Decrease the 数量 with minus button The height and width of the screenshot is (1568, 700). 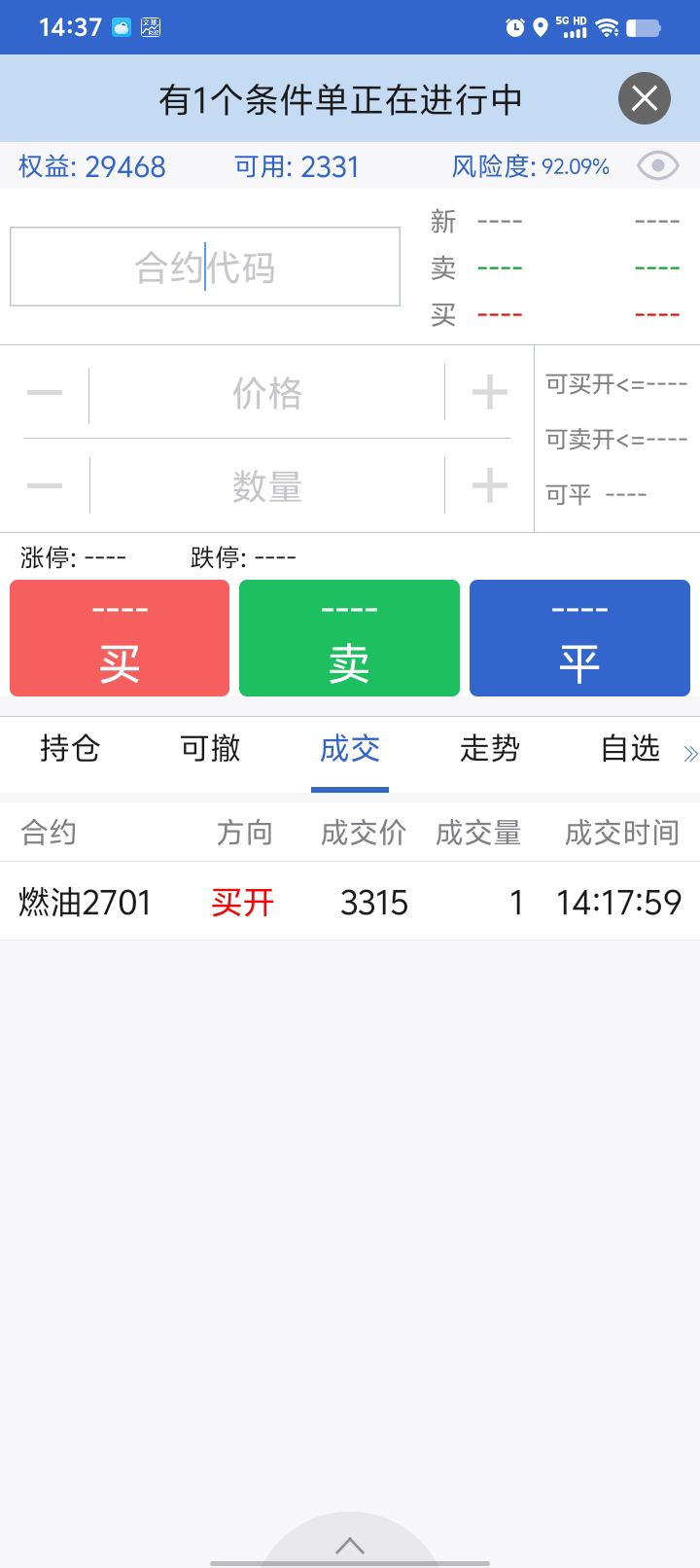[x=45, y=485]
